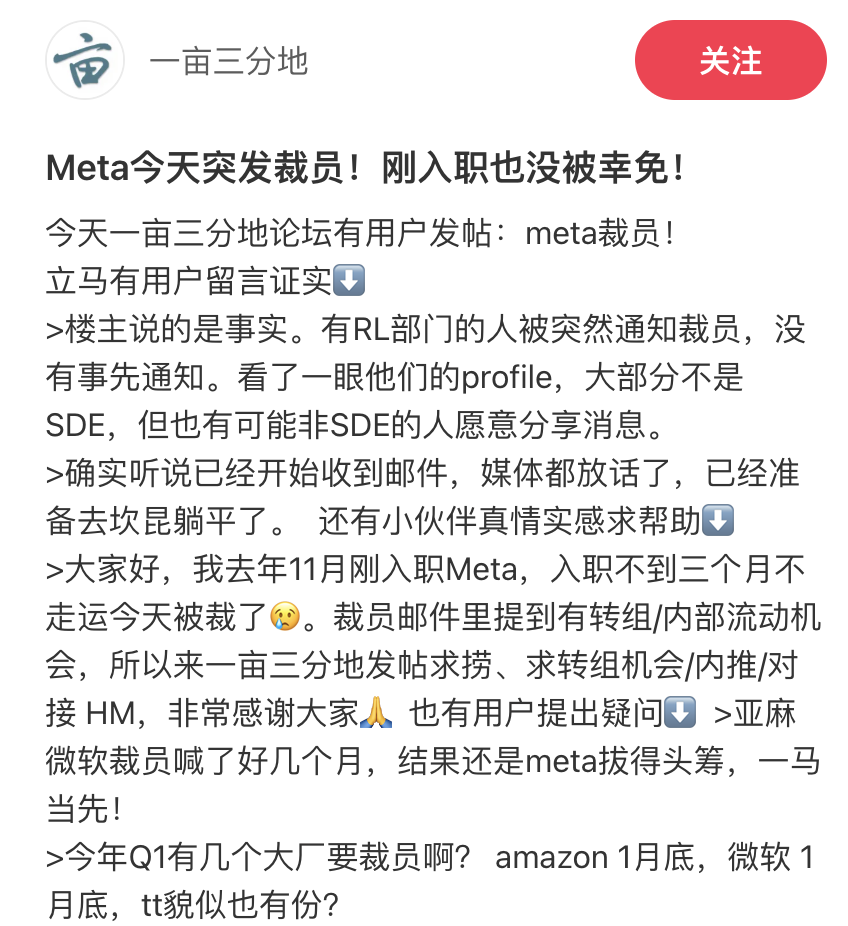Screen dimensions: 848x926
Task: Click the first blue down-arrow emoji
Action: 347,278
